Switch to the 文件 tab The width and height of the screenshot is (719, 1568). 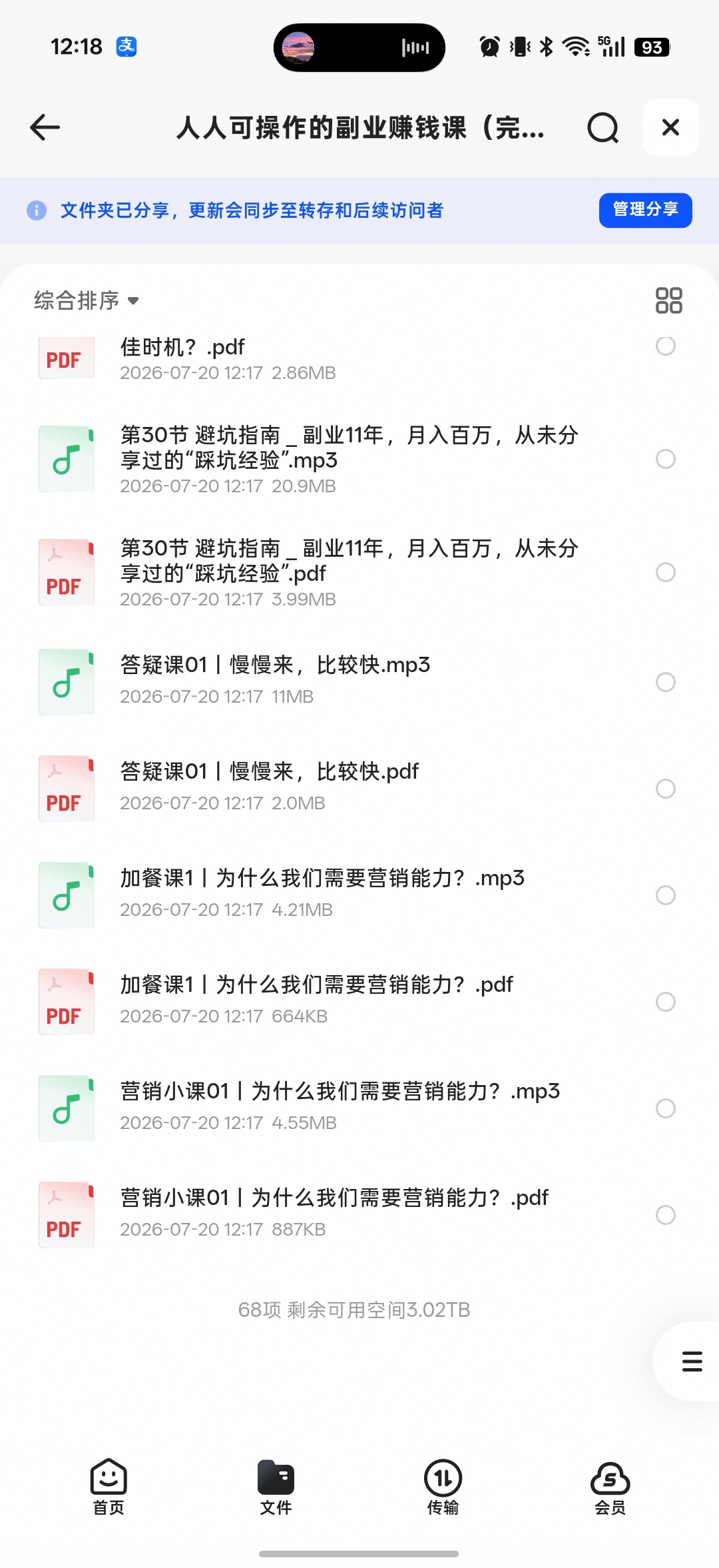[x=276, y=1487]
